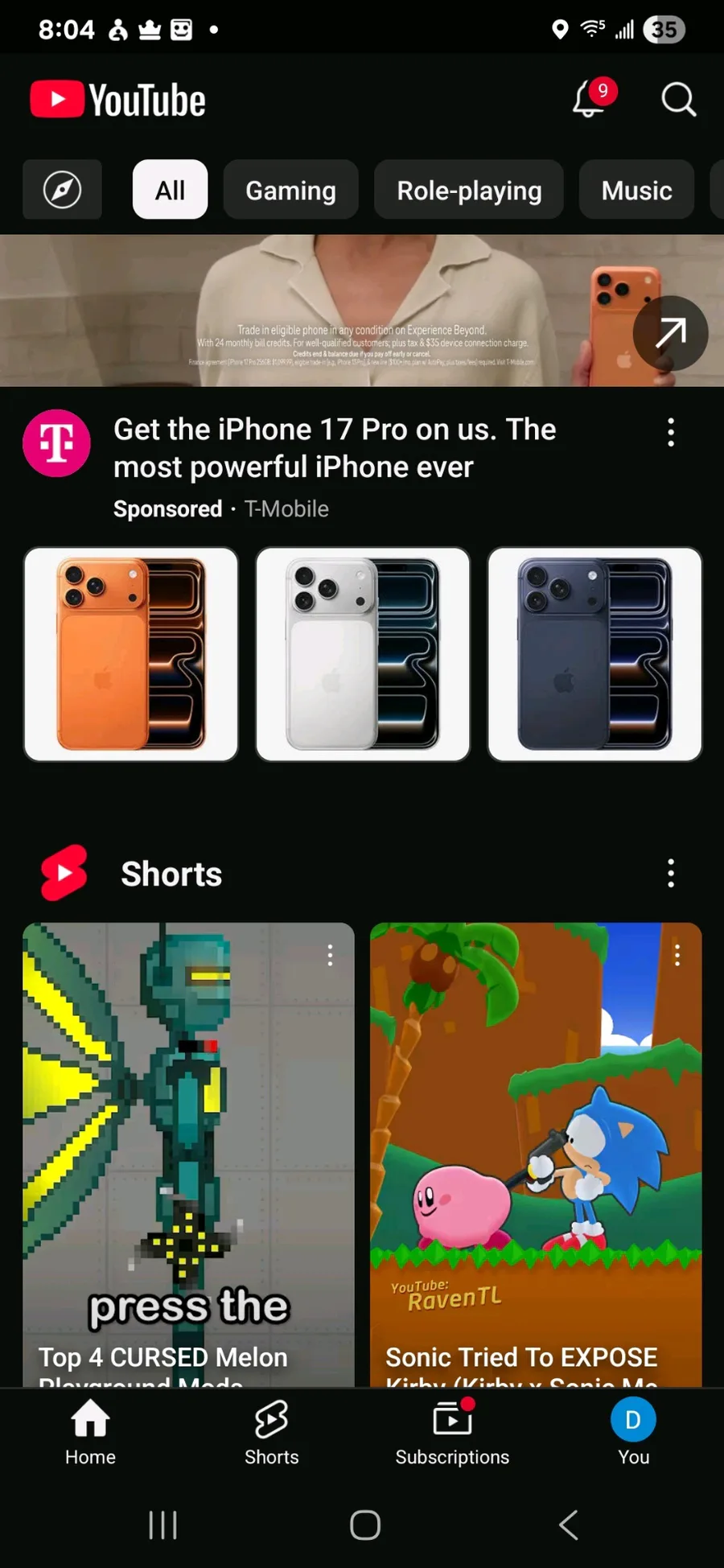This screenshot has width=724, height=1568.
Task: Open YouTube search
Action: 678,101
